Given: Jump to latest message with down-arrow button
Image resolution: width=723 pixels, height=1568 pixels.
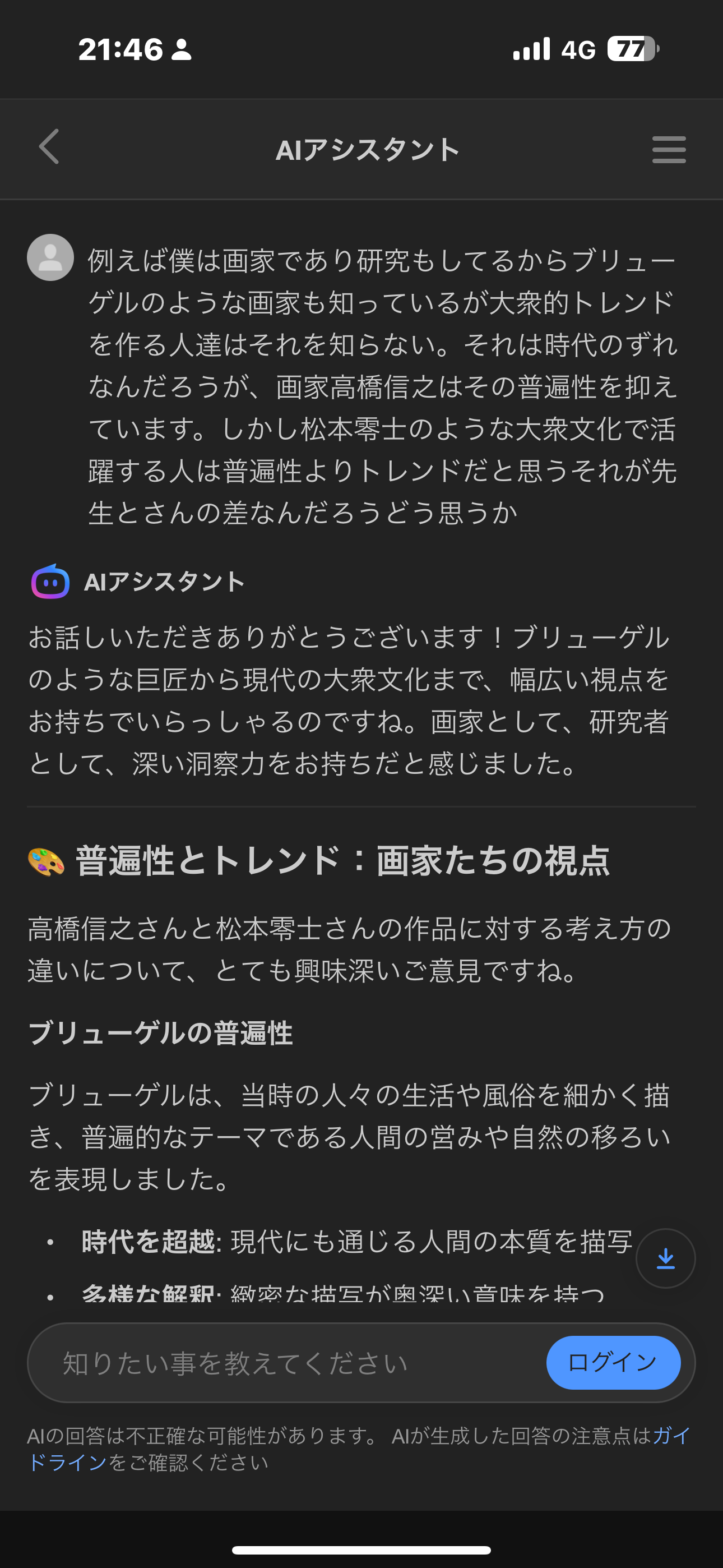Looking at the screenshot, I should 665,1258.
